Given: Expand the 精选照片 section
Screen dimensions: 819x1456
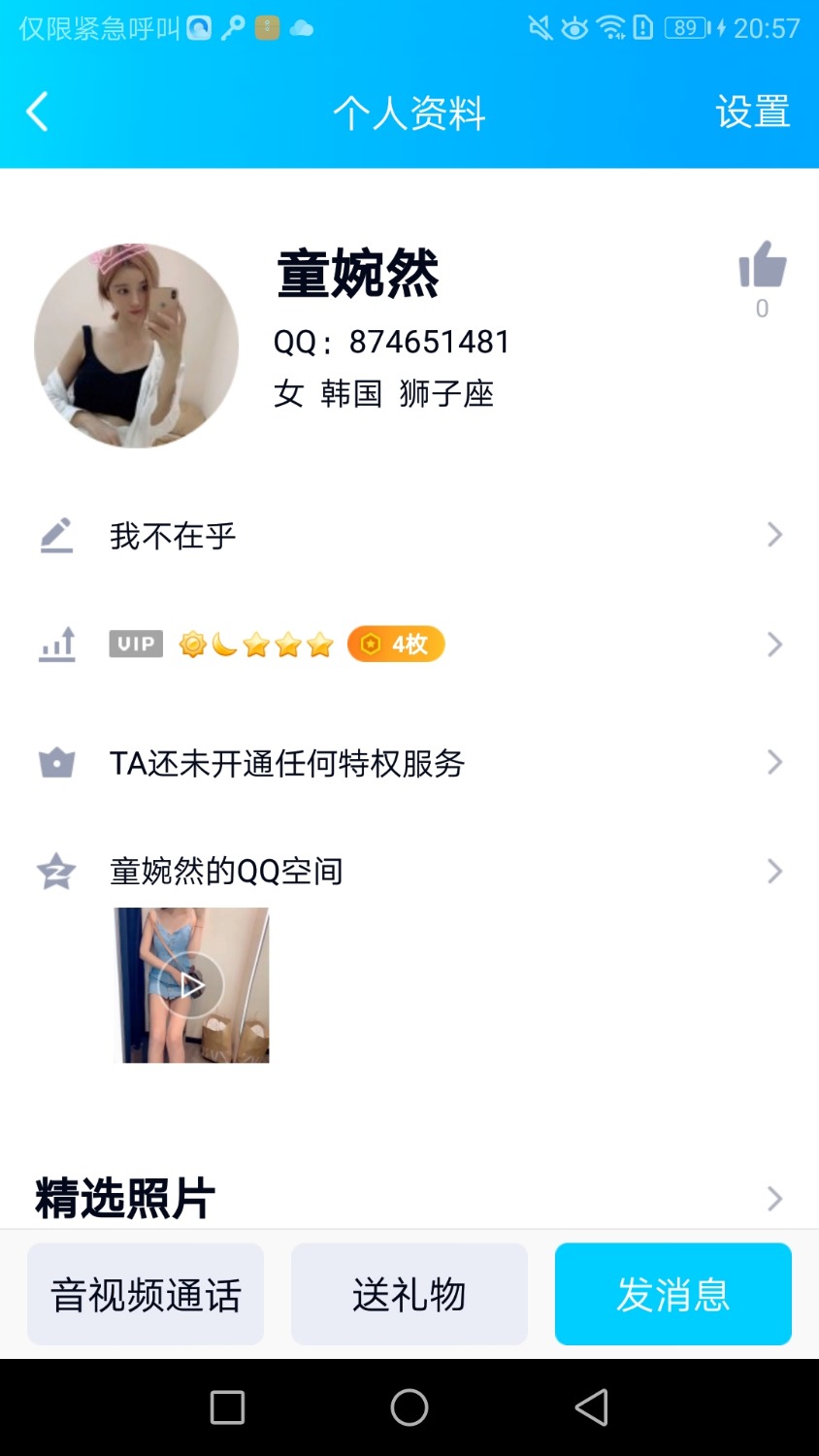Looking at the screenshot, I should pos(408,1199).
